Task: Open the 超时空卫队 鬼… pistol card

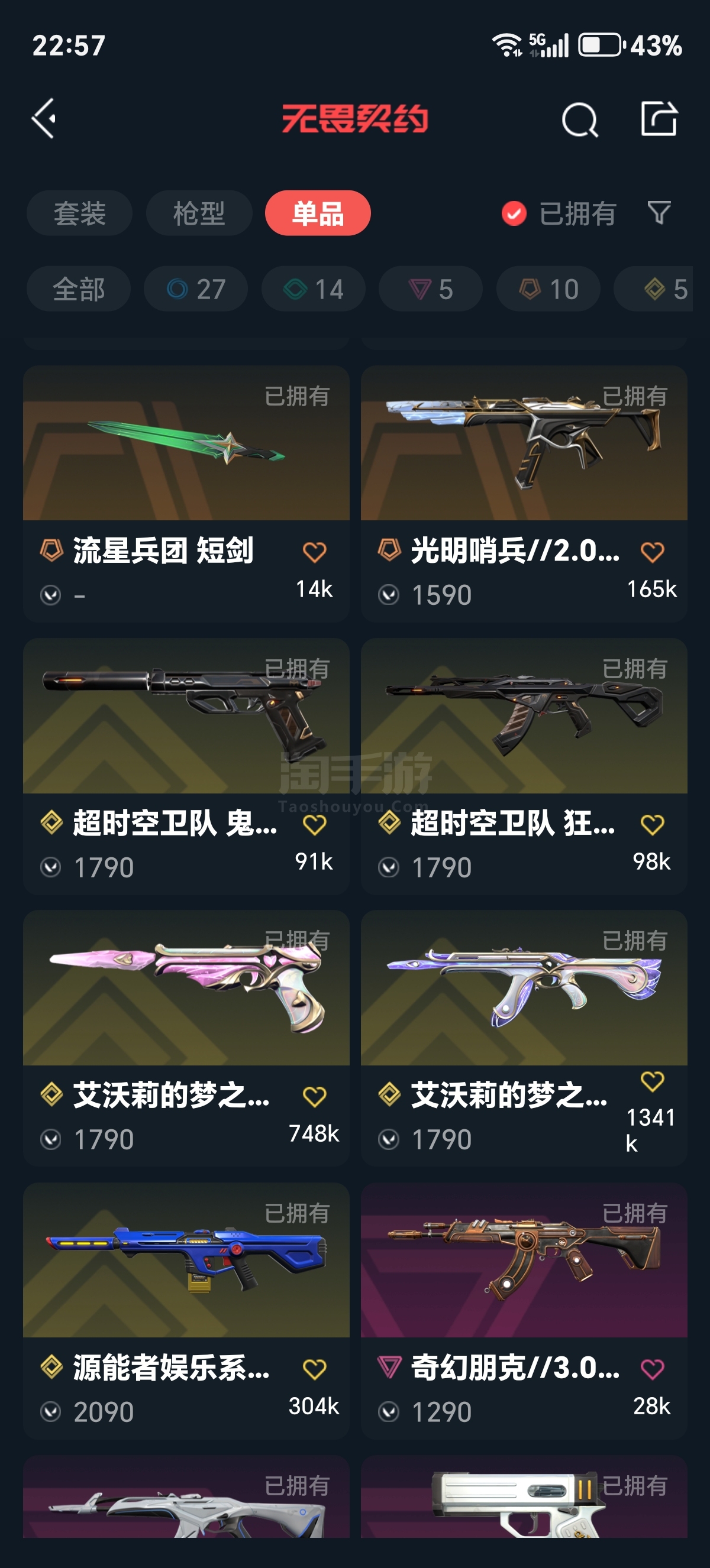Action: coord(186,766)
